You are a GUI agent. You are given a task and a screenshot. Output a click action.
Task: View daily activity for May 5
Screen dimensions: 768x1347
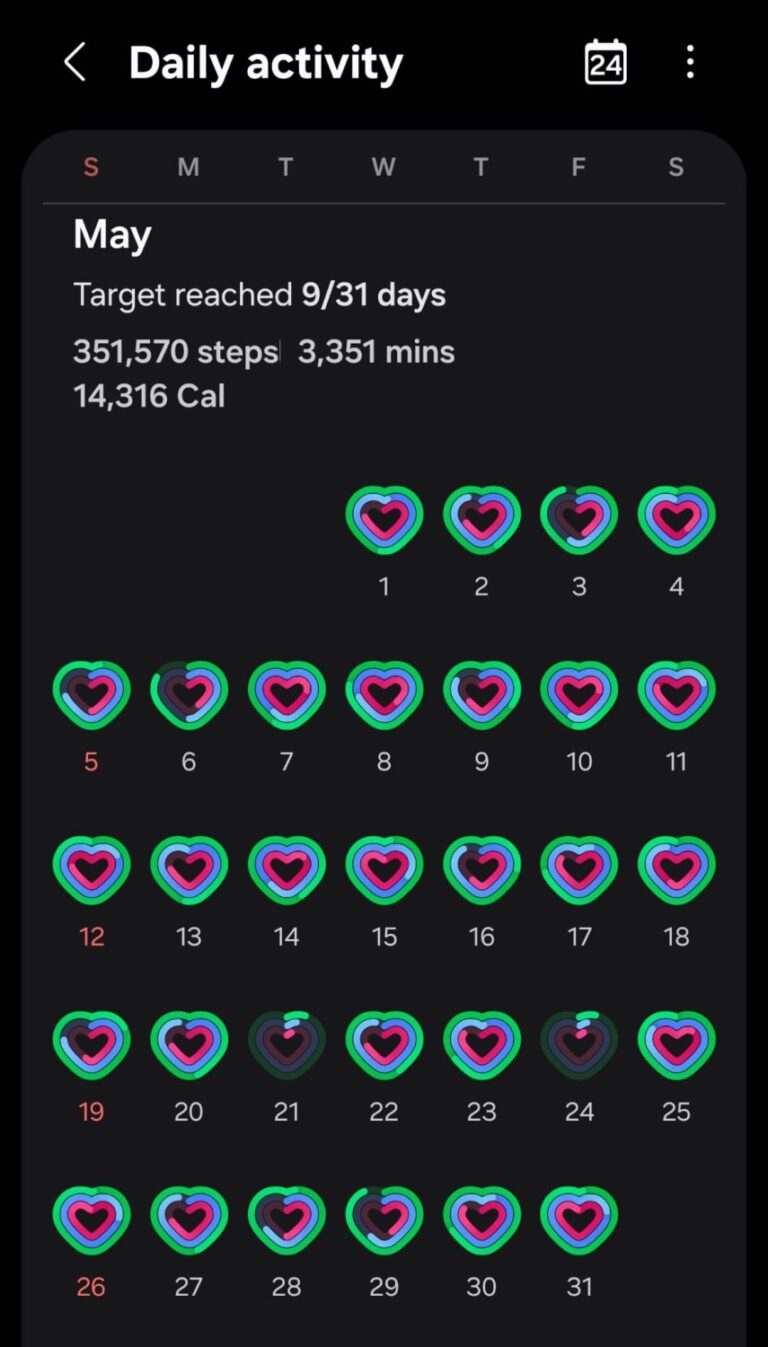coord(91,695)
